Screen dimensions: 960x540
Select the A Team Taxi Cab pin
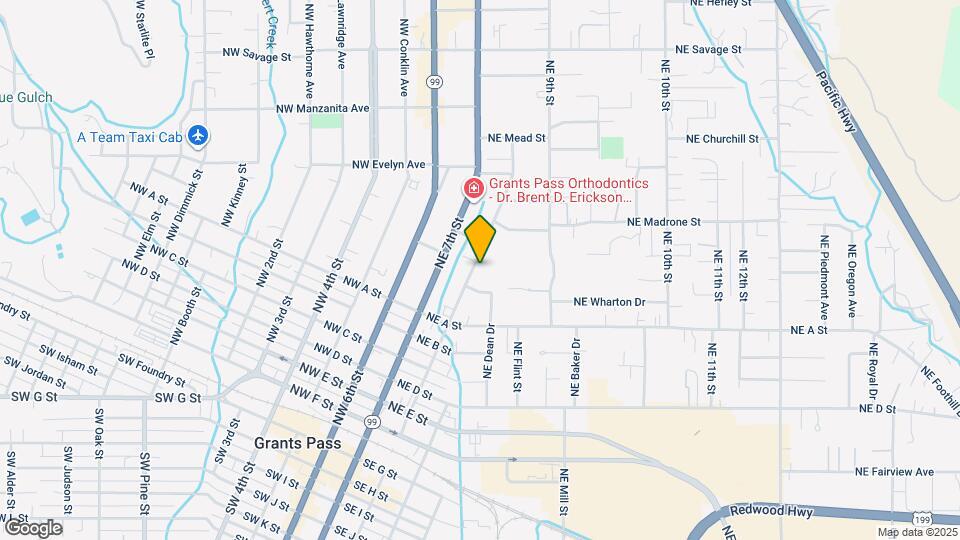click(x=198, y=135)
